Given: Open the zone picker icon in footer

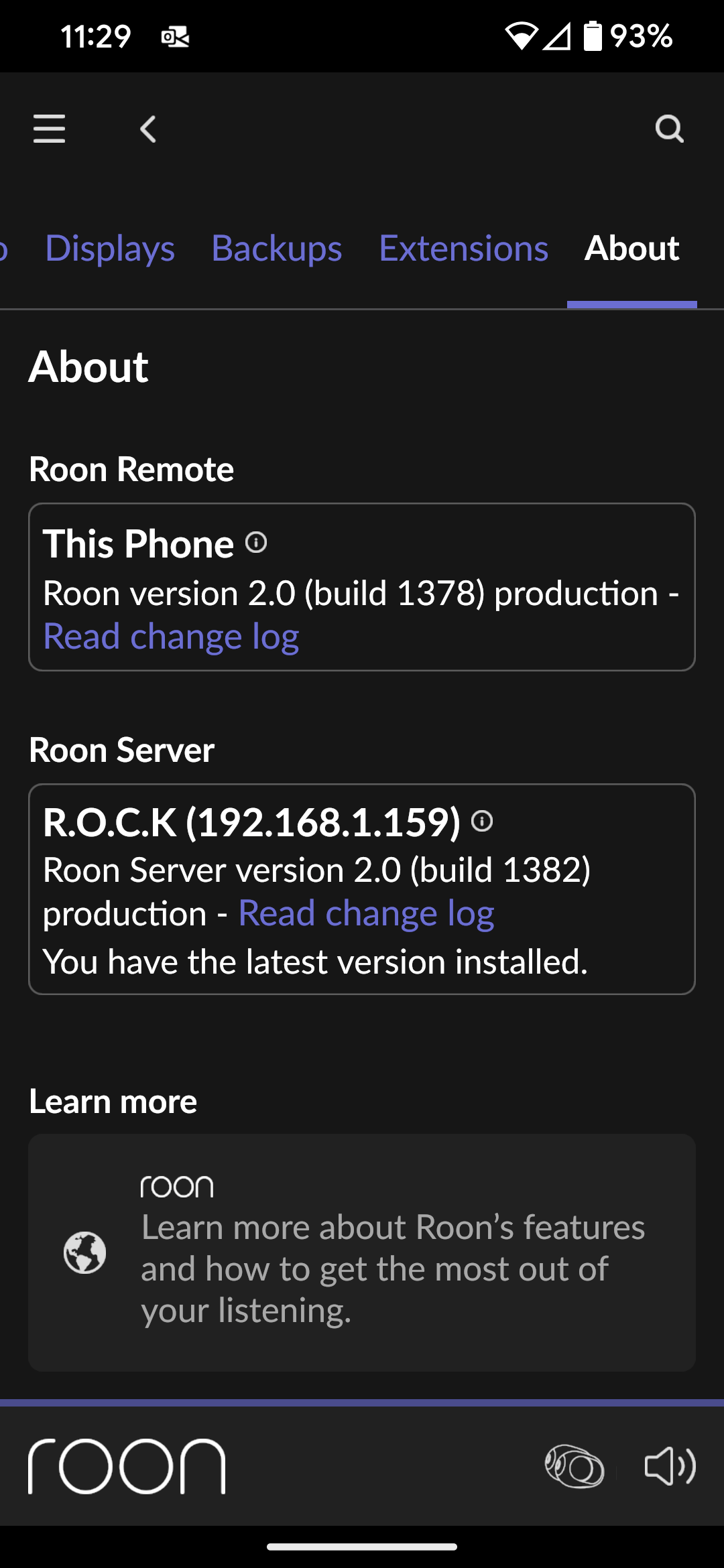Looking at the screenshot, I should coord(575,1466).
